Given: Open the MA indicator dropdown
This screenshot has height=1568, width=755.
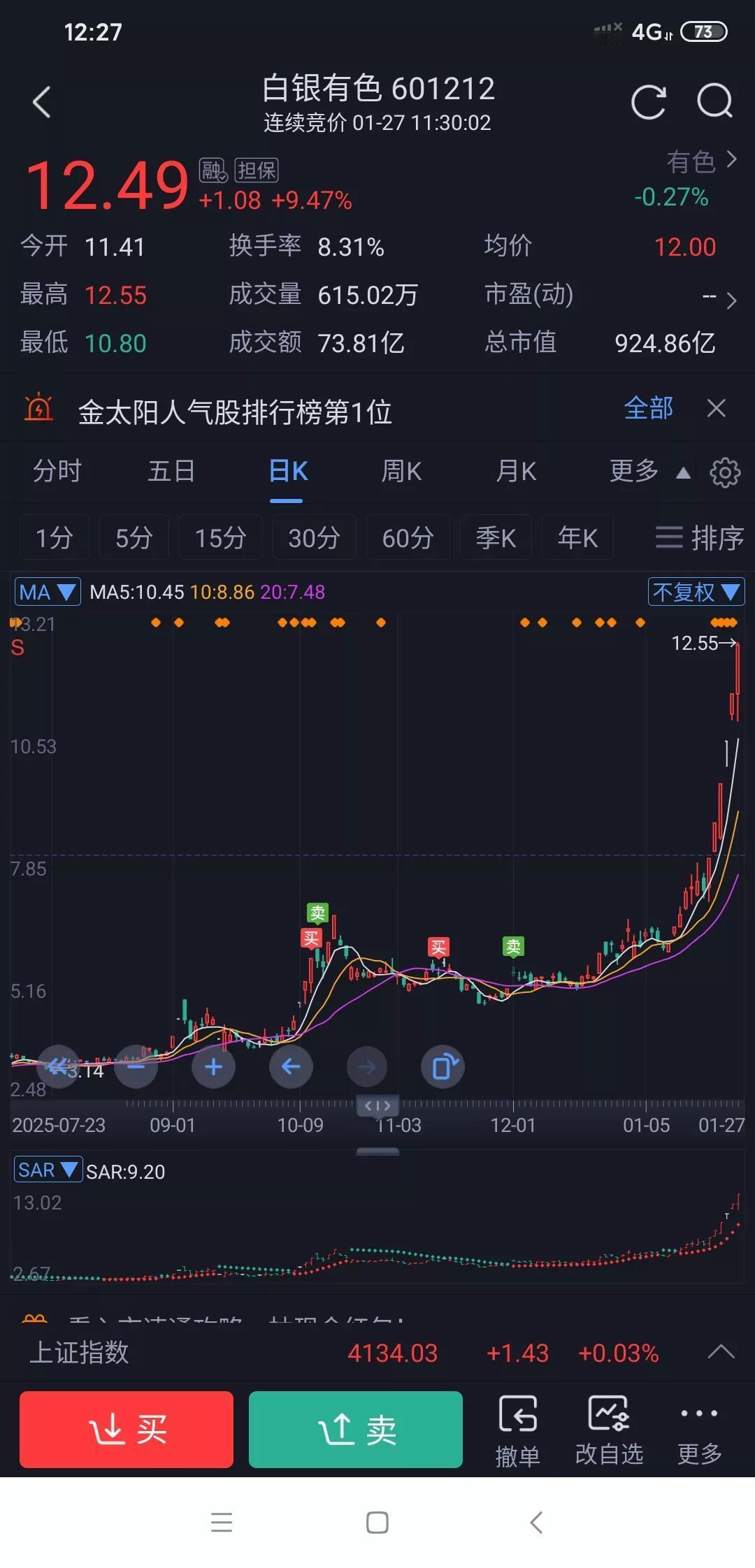Looking at the screenshot, I should pyautogui.click(x=47, y=591).
